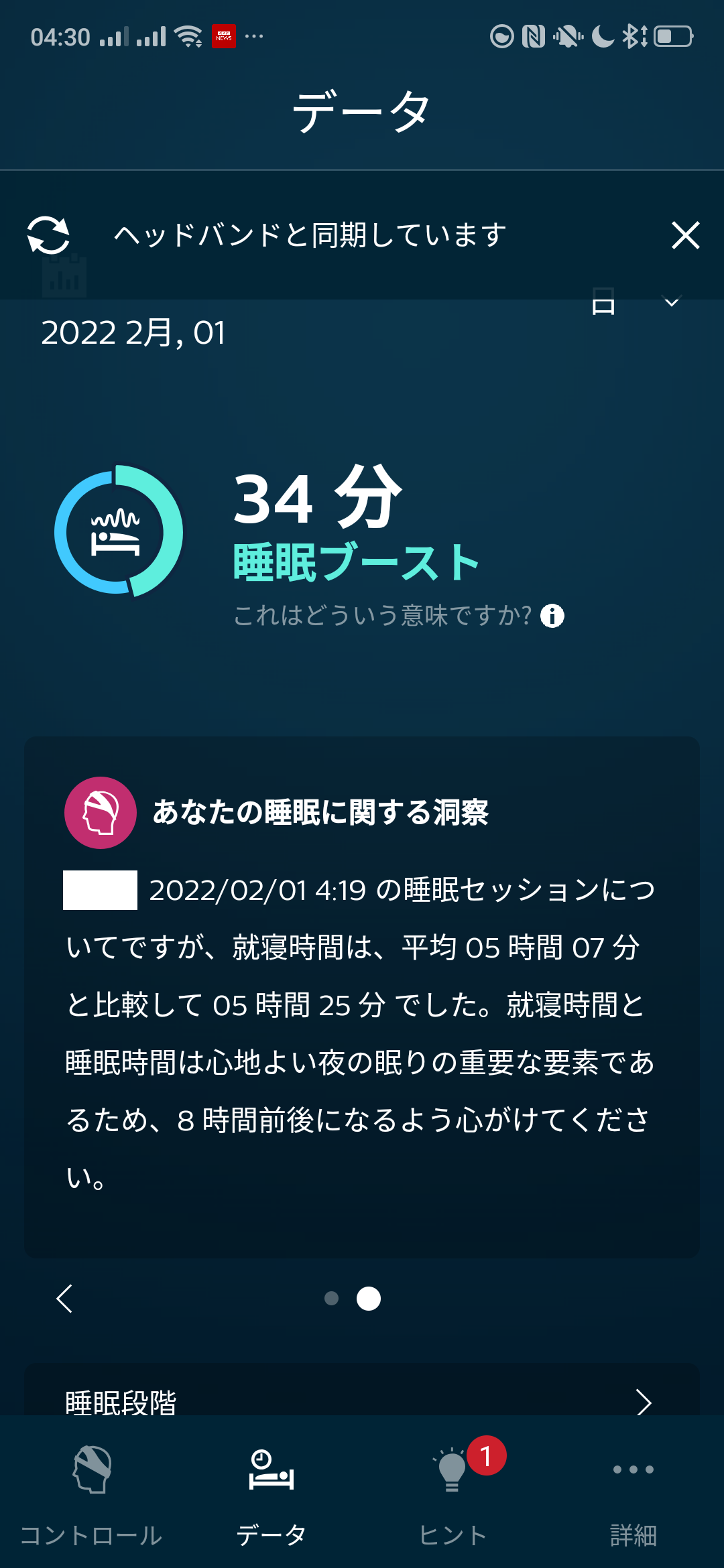Tap the first page indicator dot
Image resolution: width=724 pixels, height=1568 pixels.
click(x=331, y=1299)
